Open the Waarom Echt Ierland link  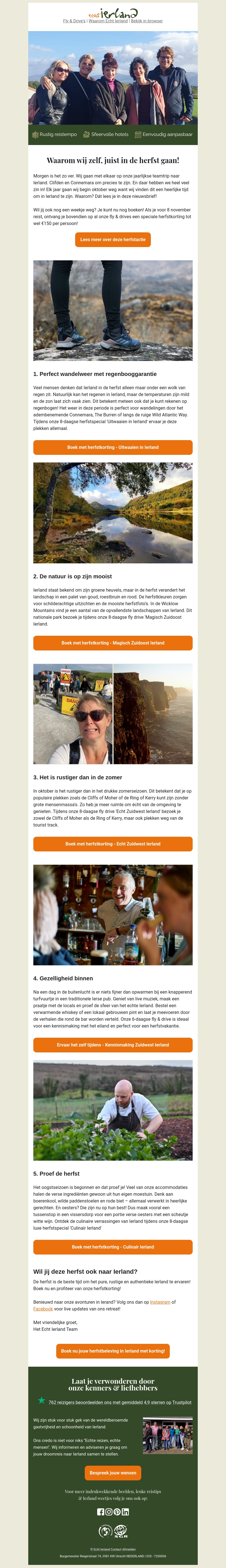pos(108,21)
